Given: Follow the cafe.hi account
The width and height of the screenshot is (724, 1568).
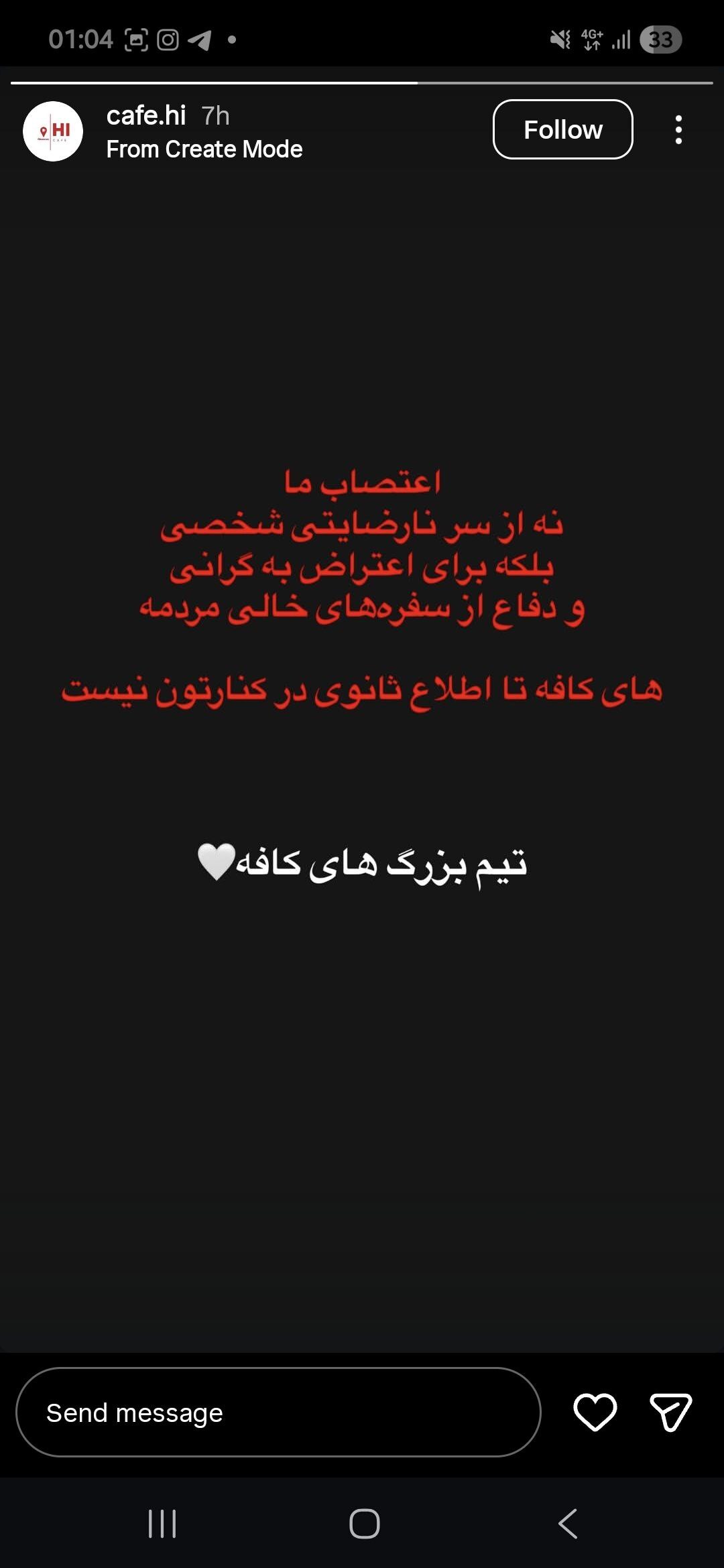Looking at the screenshot, I should tap(562, 129).
